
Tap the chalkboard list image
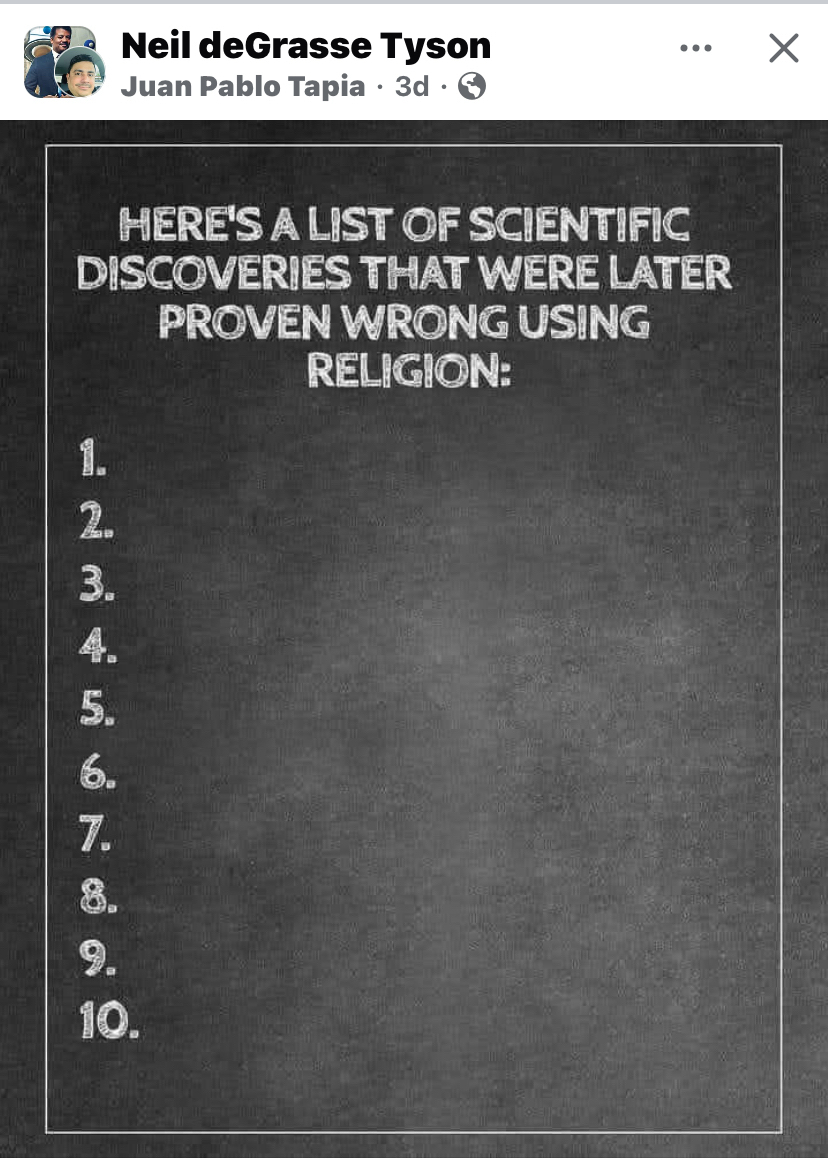tap(414, 640)
